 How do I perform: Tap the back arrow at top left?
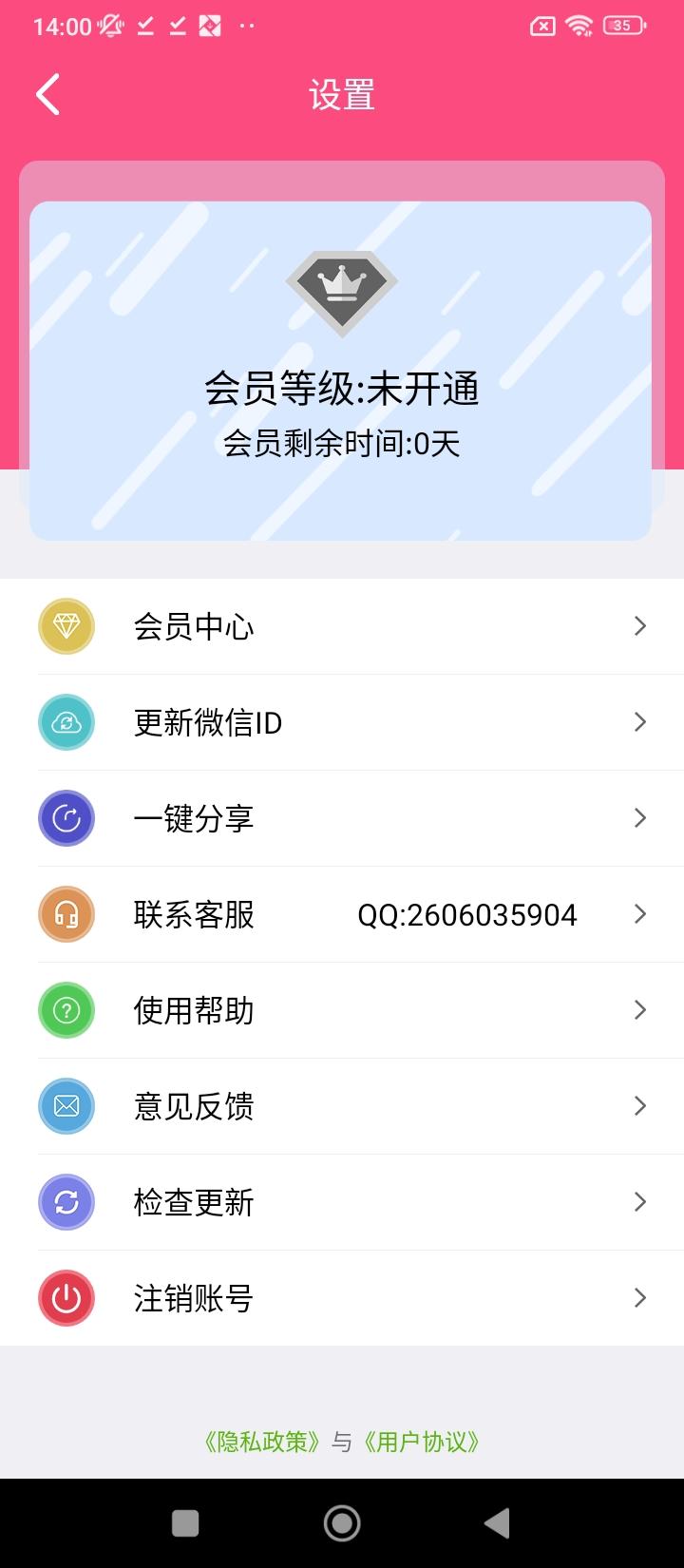point(47,94)
